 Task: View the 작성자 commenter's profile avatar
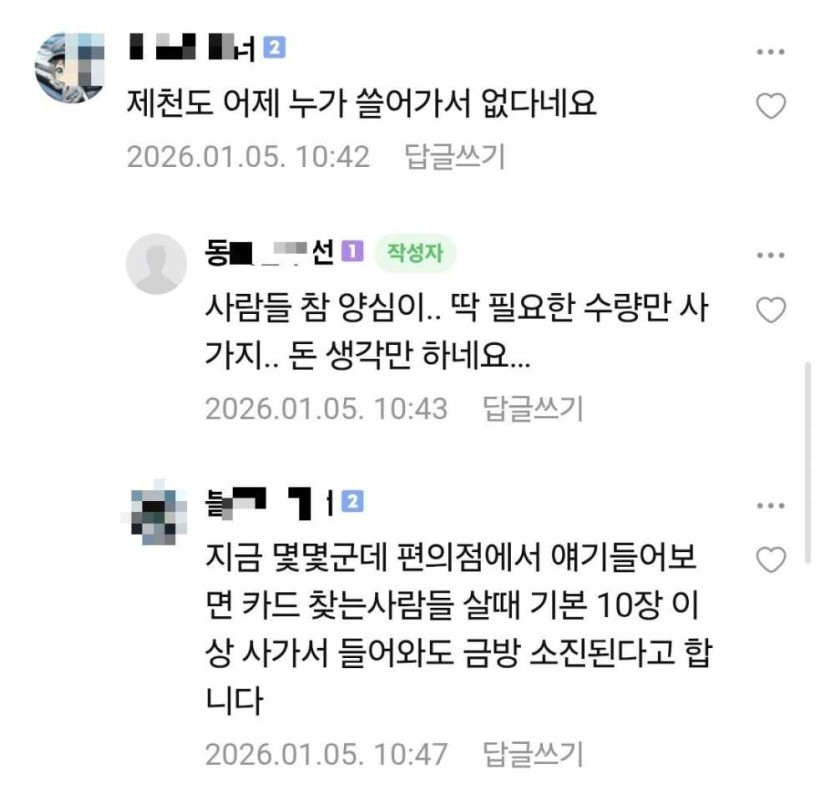point(156,265)
